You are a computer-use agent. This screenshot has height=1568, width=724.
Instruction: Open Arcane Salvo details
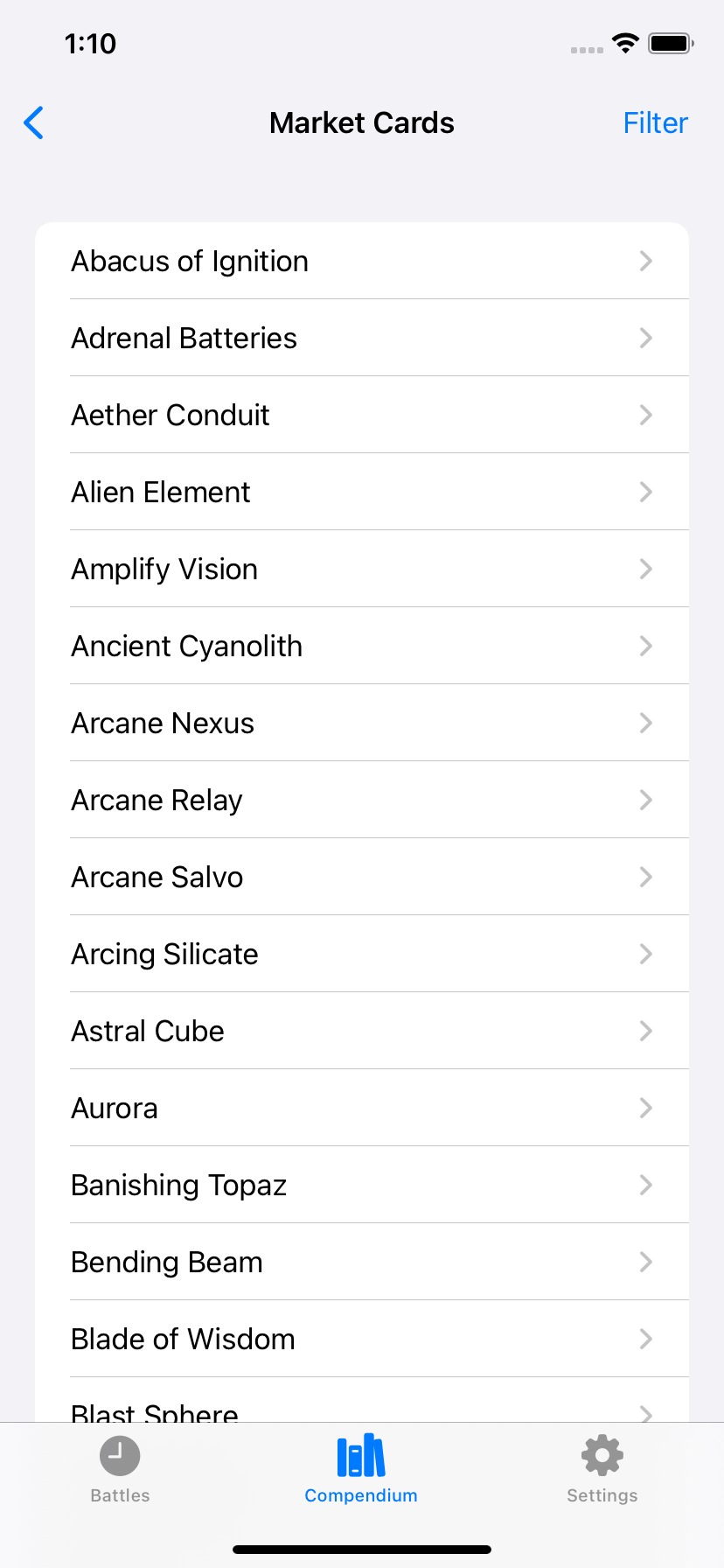pos(362,877)
